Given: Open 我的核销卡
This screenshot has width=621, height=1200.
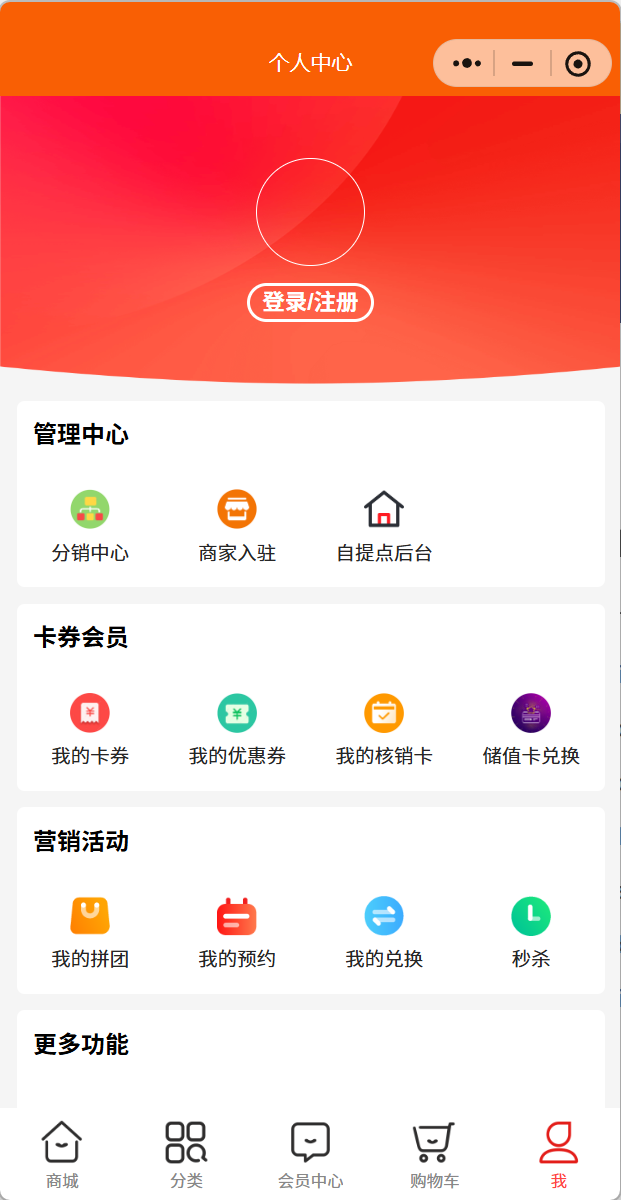Looking at the screenshot, I should [x=384, y=730].
